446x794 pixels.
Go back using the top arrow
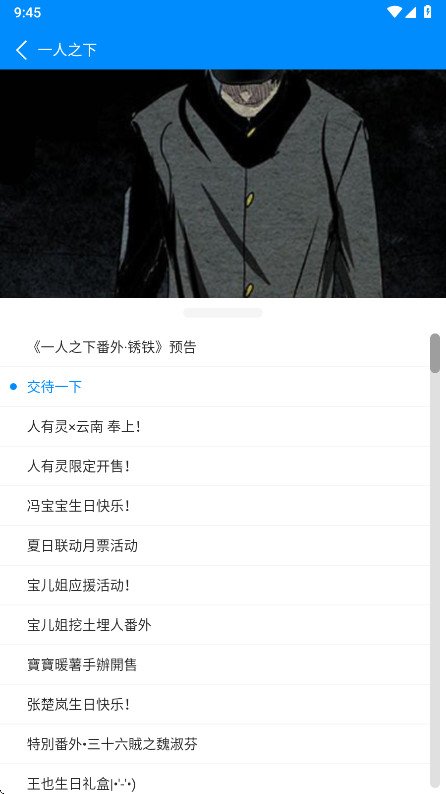pos(21,50)
